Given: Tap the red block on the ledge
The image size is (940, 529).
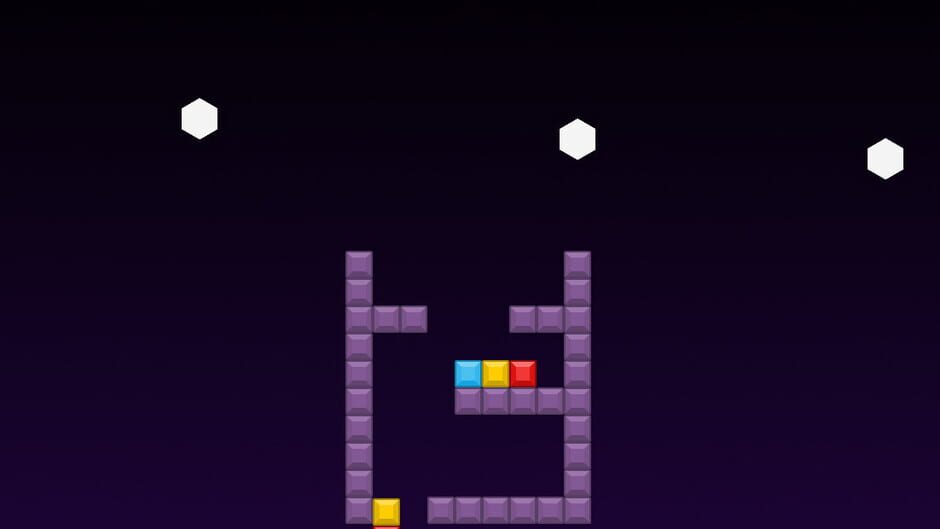Looking at the screenshot, I should [x=523, y=374].
